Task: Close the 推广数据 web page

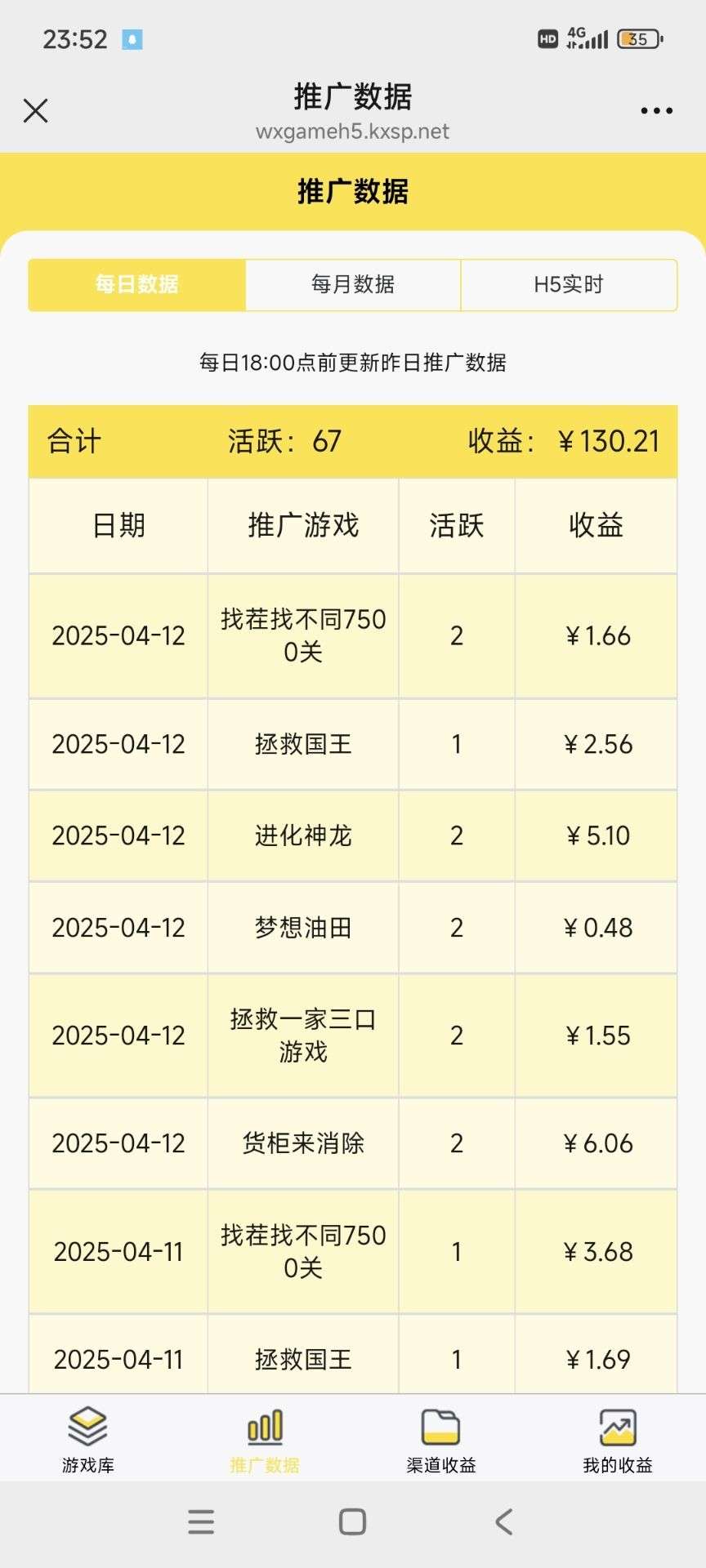Action: pyautogui.click(x=36, y=110)
